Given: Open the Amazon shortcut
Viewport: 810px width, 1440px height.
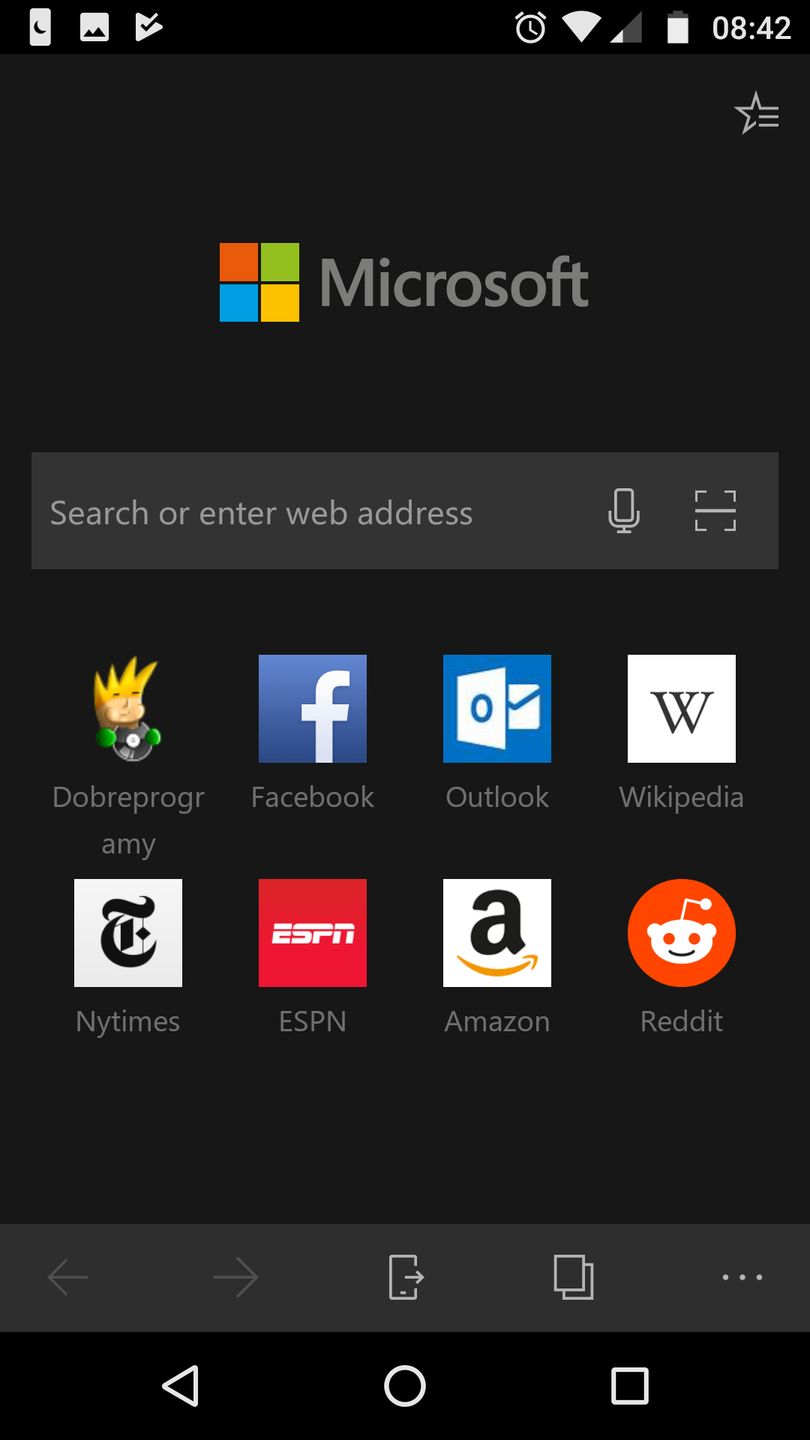Looking at the screenshot, I should [x=497, y=933].
